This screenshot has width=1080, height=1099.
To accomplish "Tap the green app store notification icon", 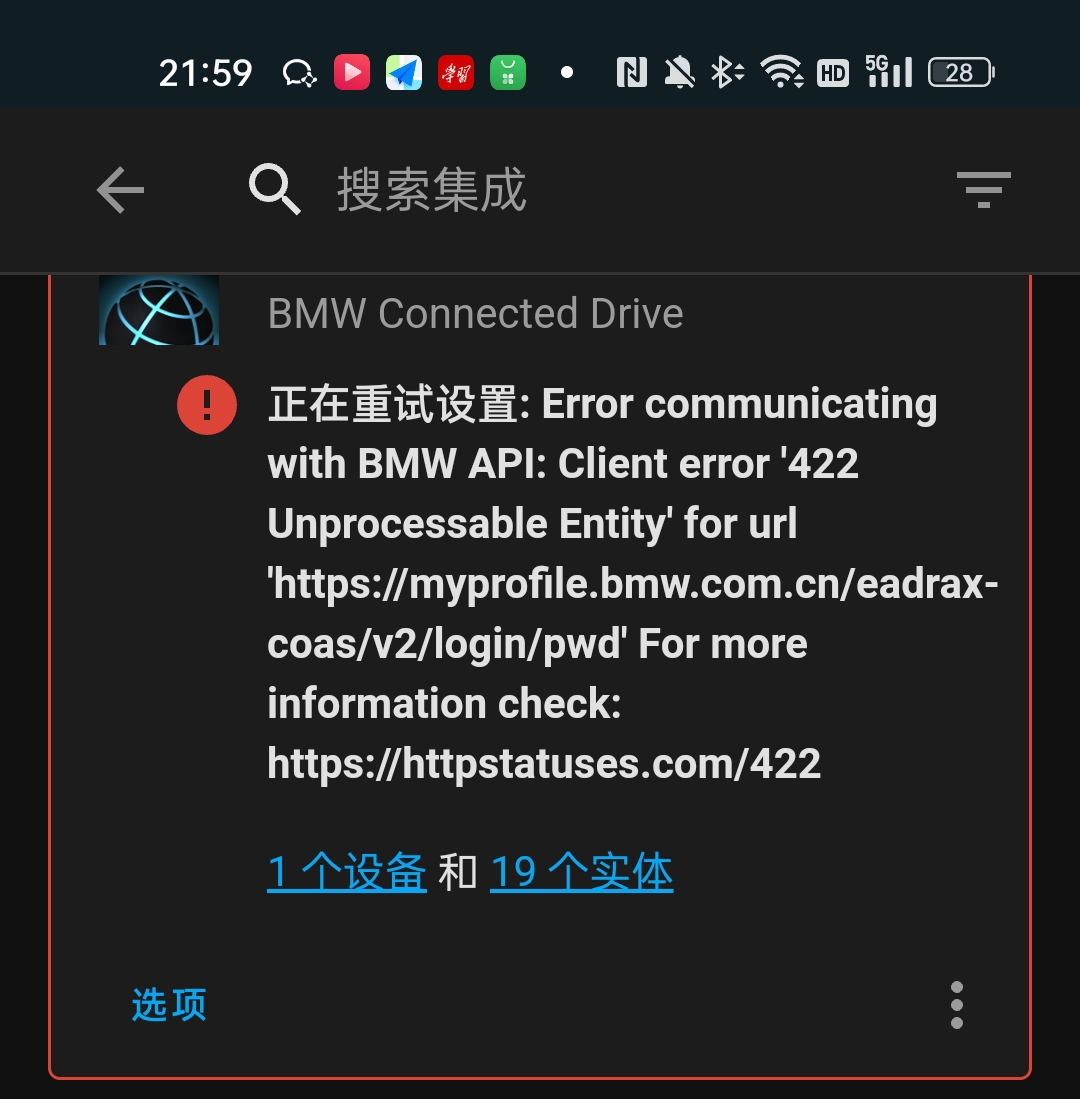I will (507, 71).
